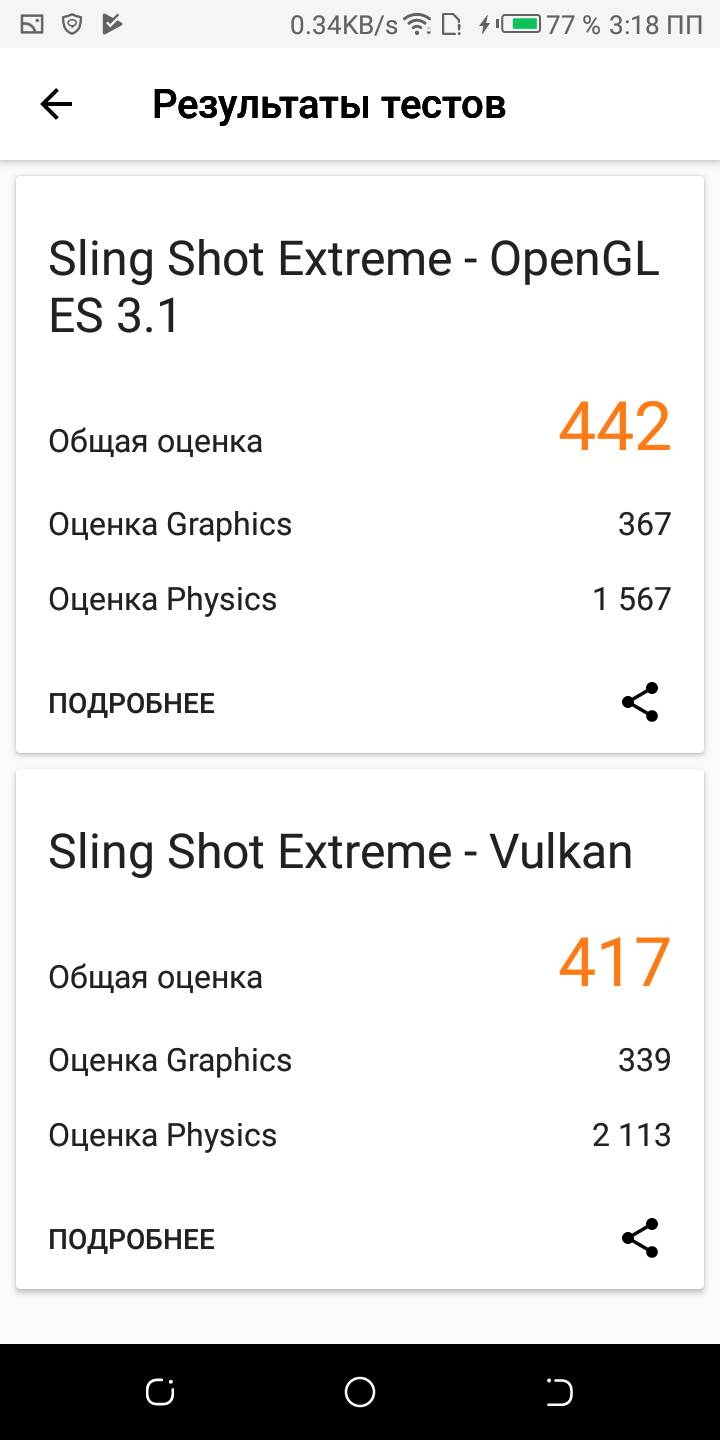Image resolution: width=720 pixels, height=1440 pixels.
Task: Tap the system home button
Action: tap(360, 1391)
